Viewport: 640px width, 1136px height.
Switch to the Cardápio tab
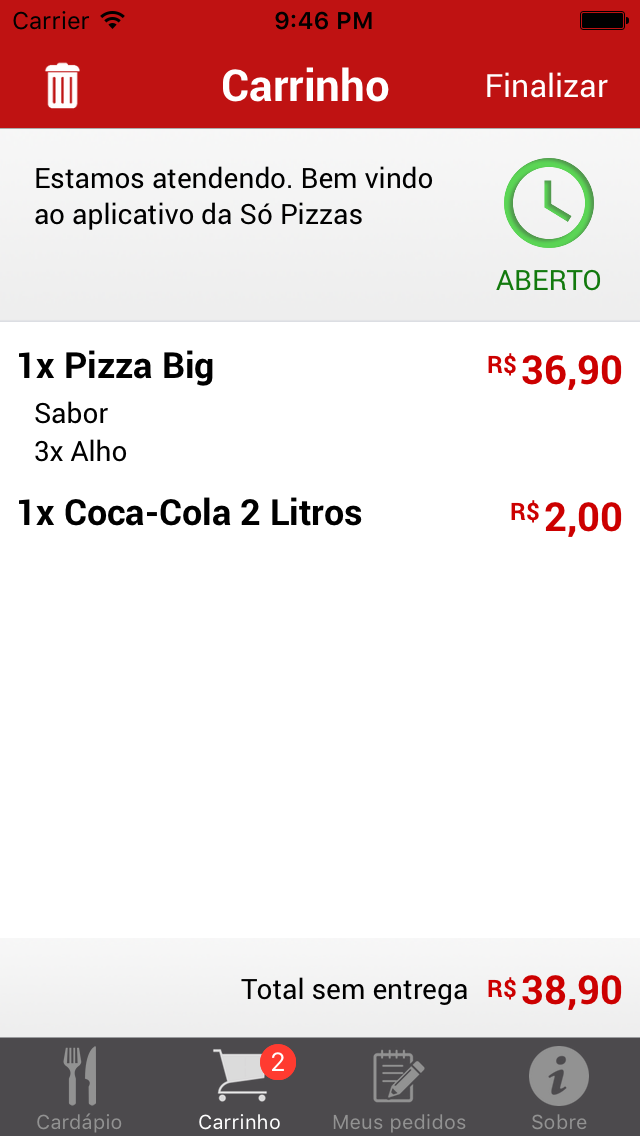coord(79,1088)
